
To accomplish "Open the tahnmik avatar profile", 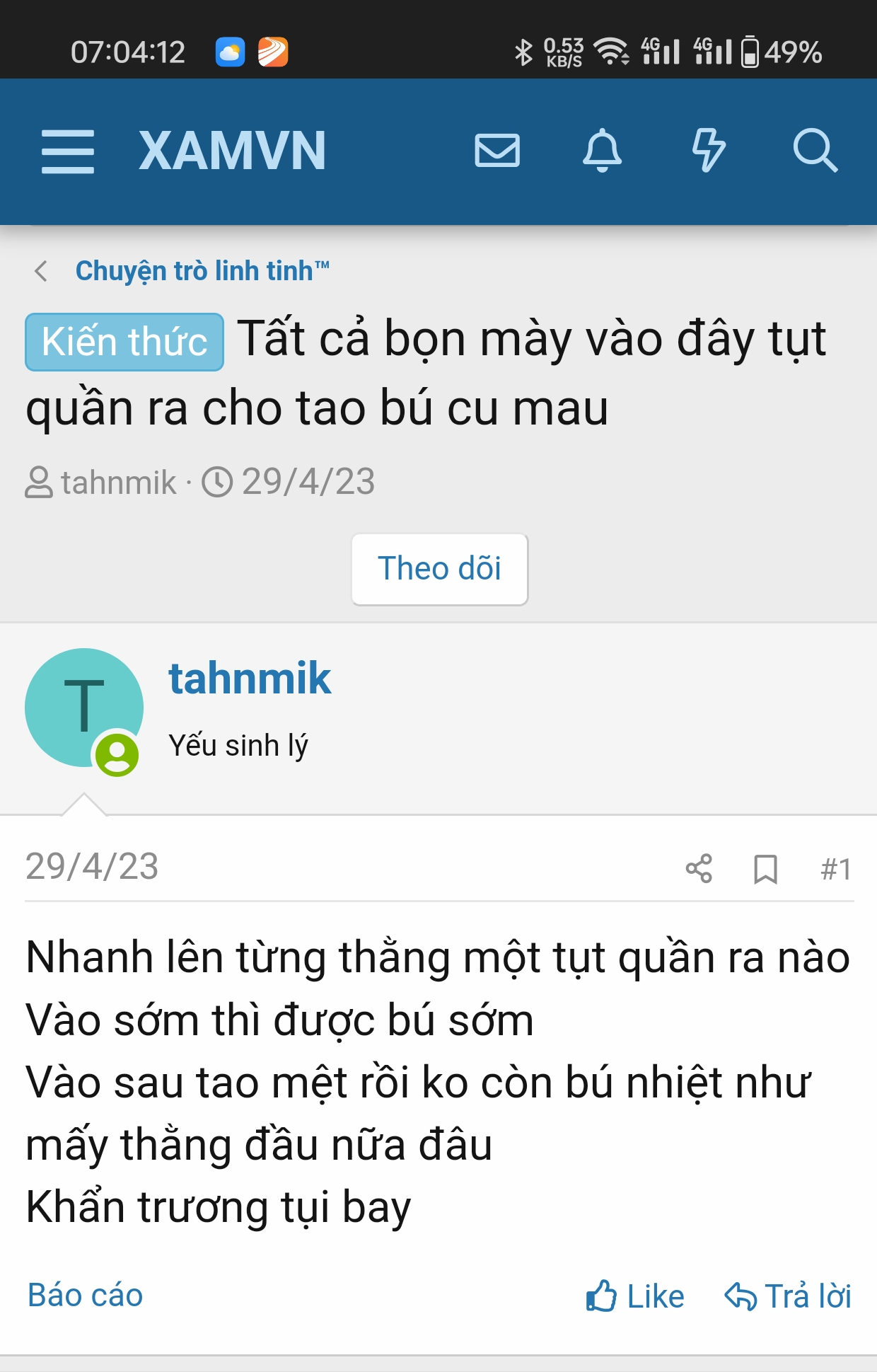I will 83,708.
